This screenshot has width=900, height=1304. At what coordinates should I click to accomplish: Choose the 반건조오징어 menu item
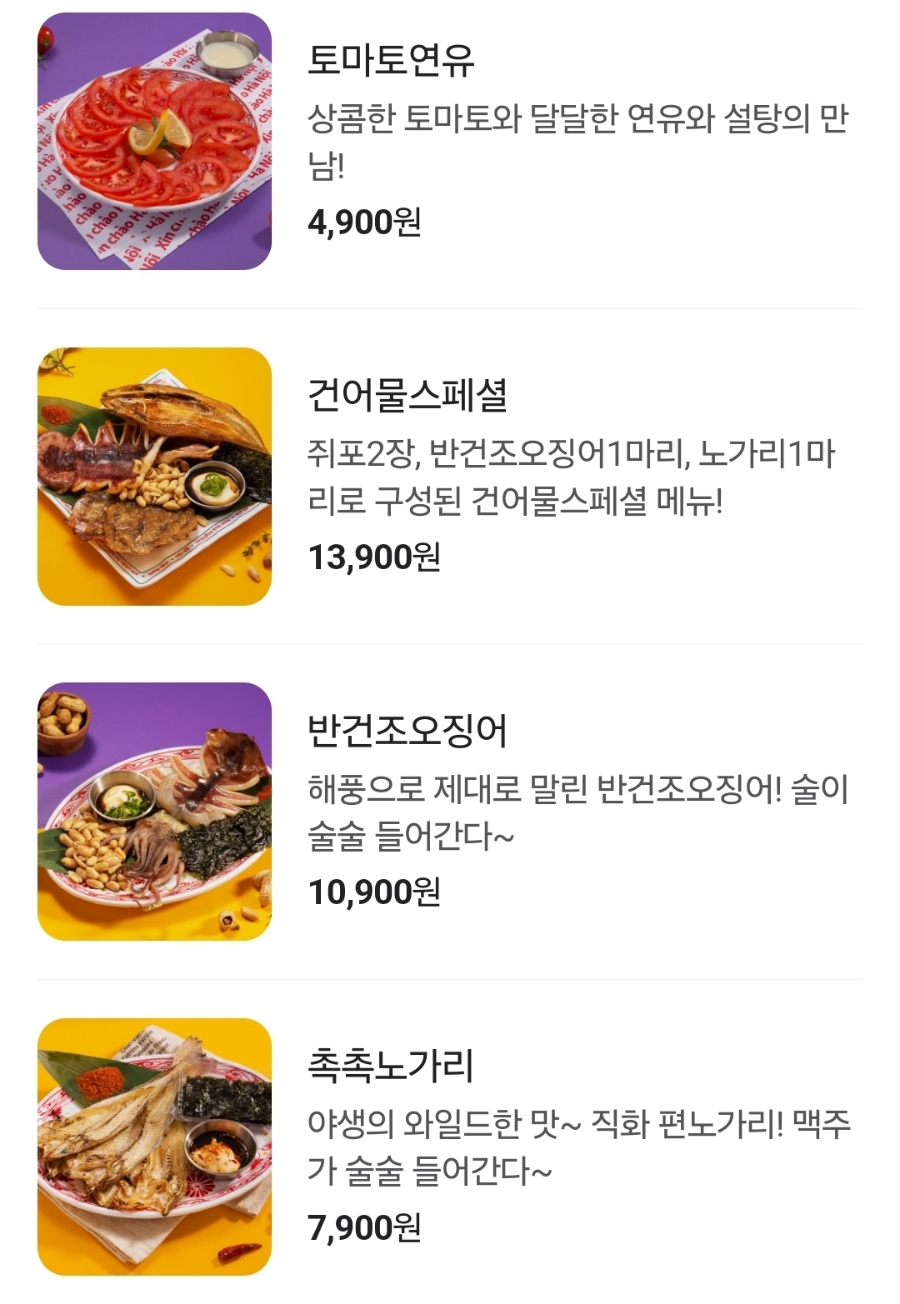click(408, 731)
